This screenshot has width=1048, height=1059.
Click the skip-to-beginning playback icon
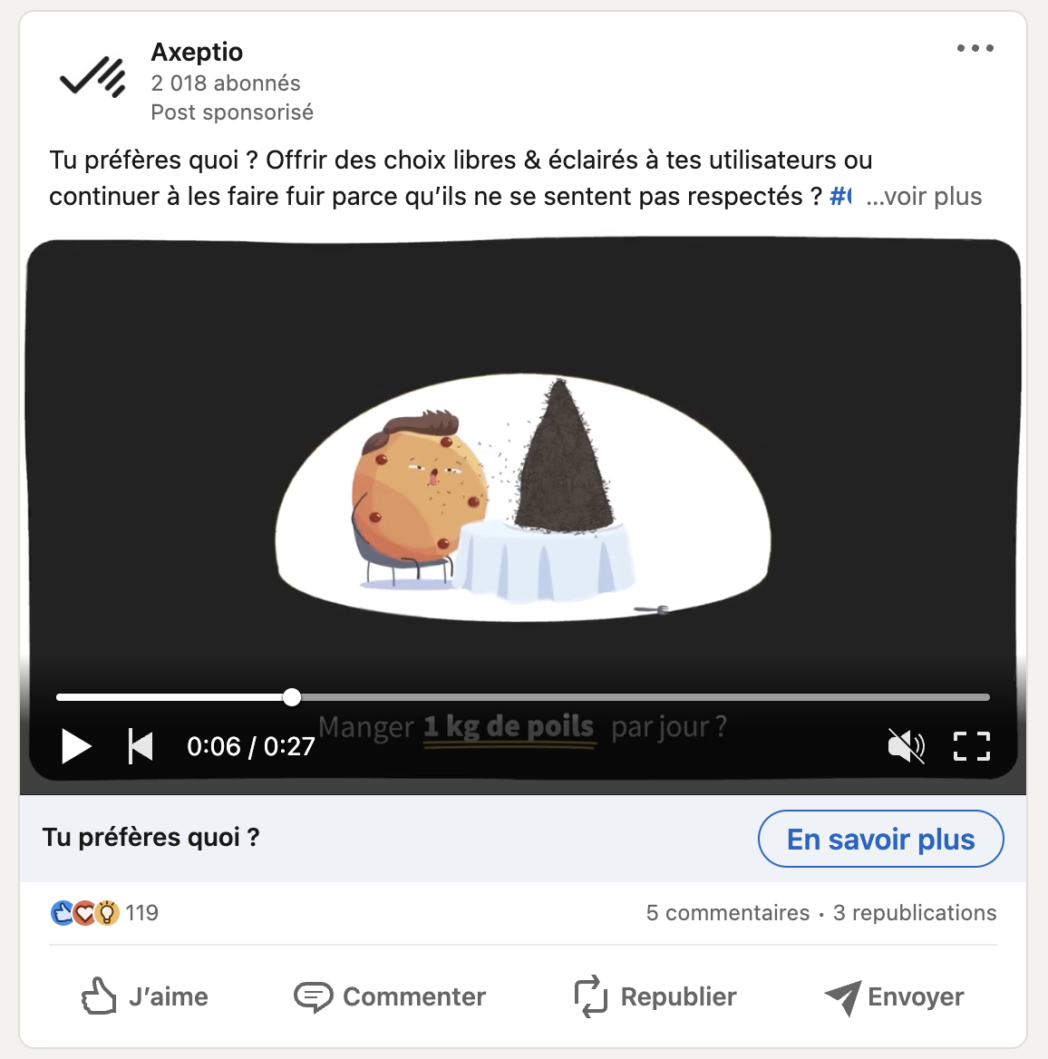pos(140,746)
